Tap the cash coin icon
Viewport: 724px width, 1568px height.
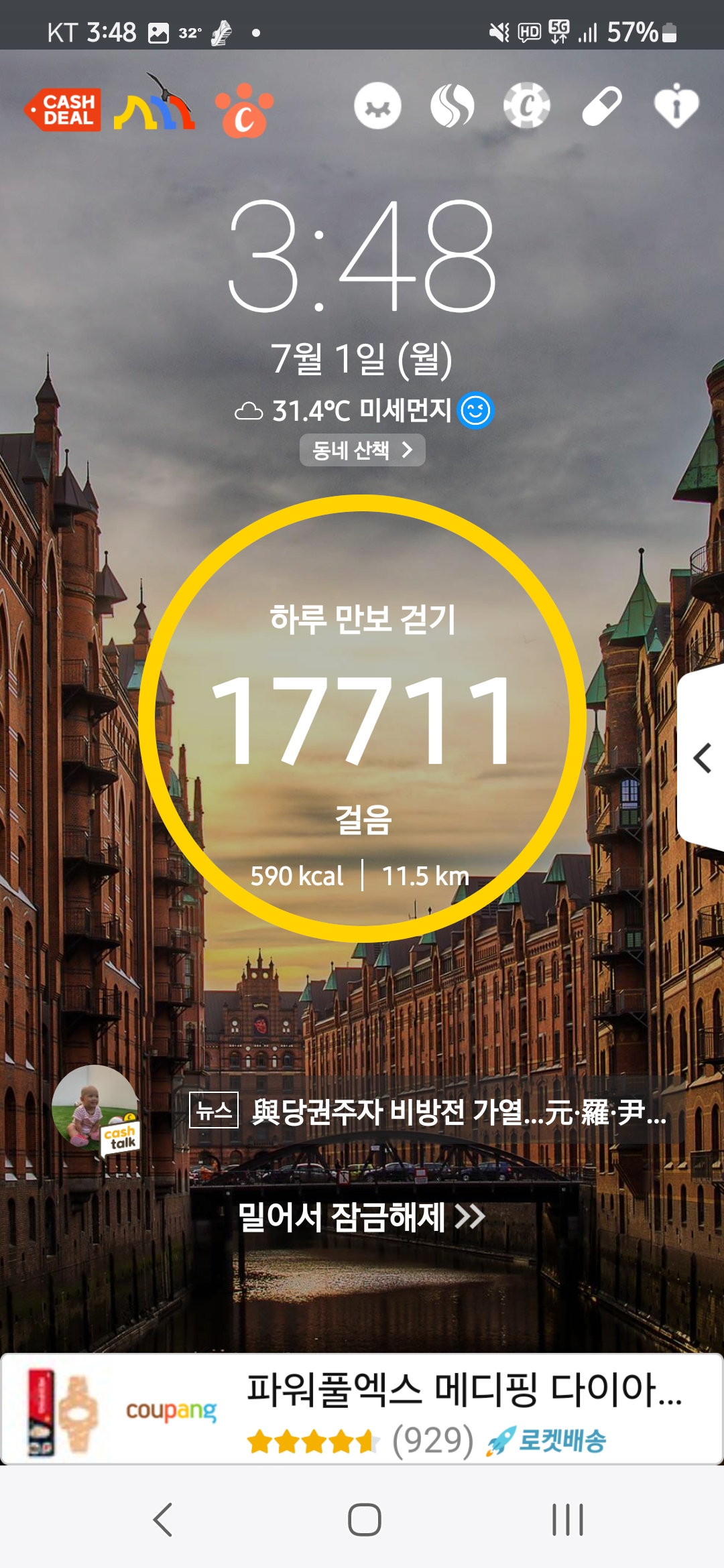527,106
